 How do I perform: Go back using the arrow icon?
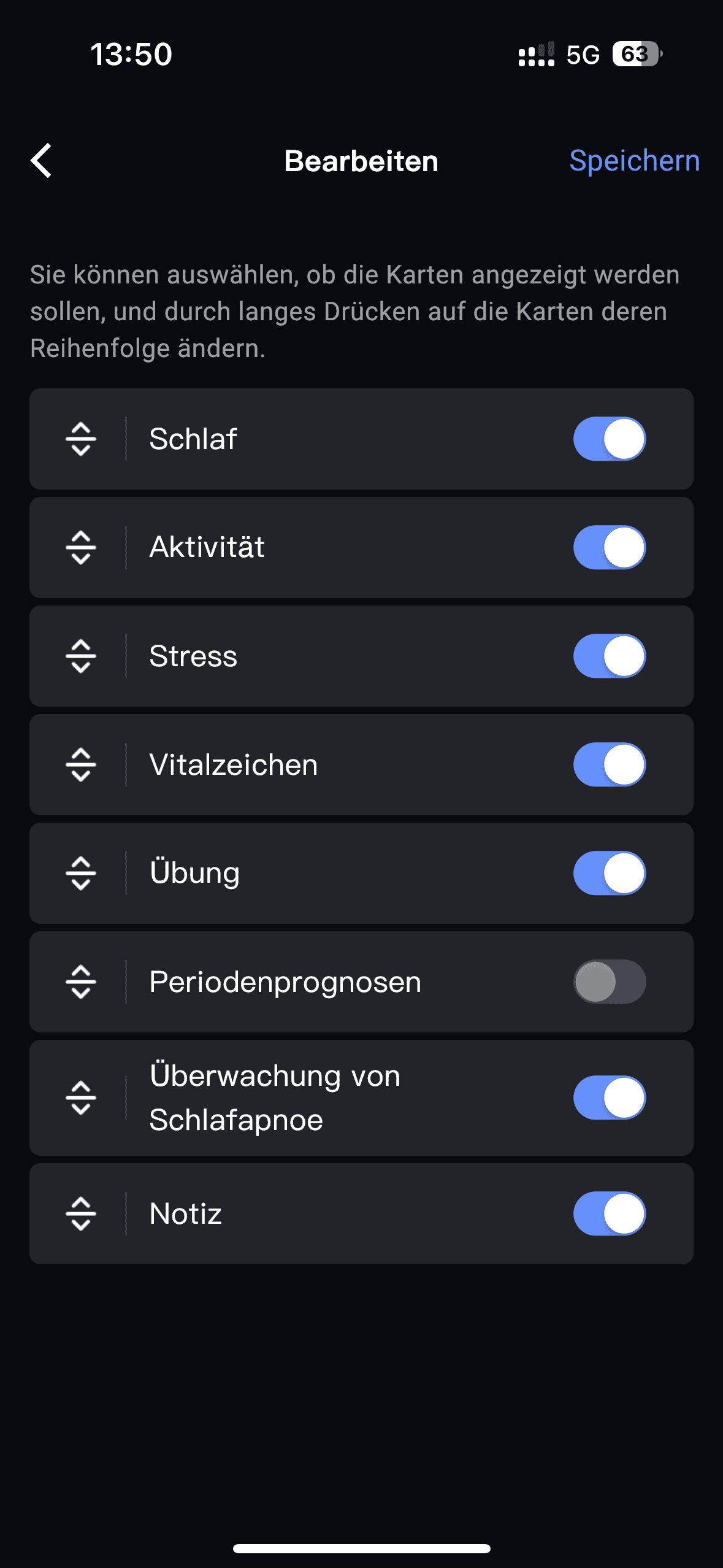click(x=41, y=161)
